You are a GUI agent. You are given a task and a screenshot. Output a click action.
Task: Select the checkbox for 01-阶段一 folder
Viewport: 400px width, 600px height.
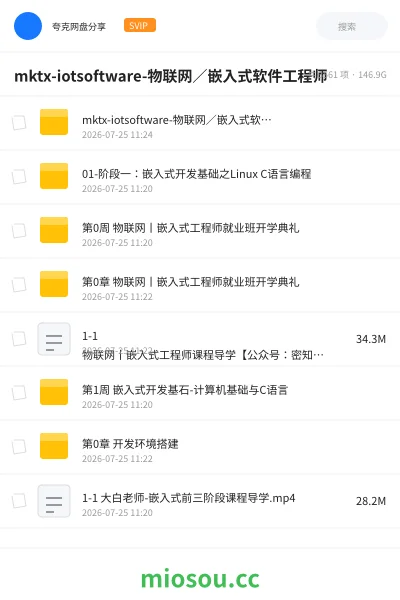[19, 177]
